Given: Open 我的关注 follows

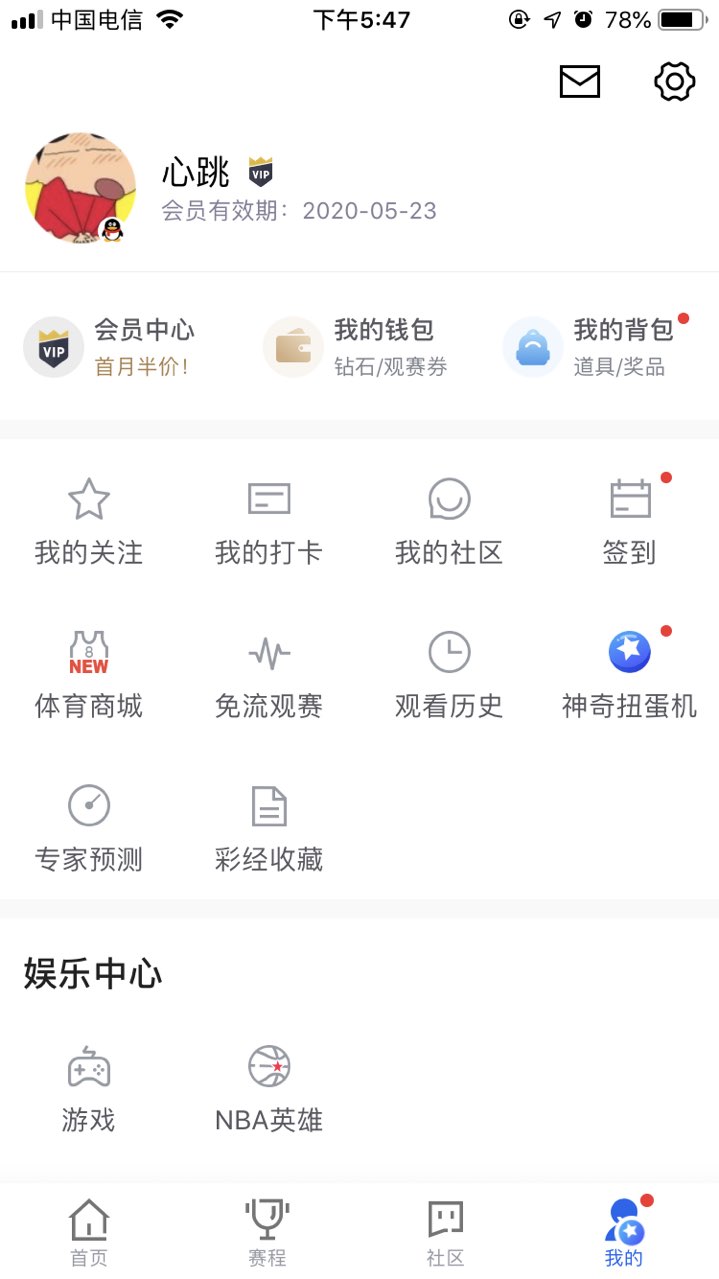Looking at the screenshot, I should (x=89, y=522).
